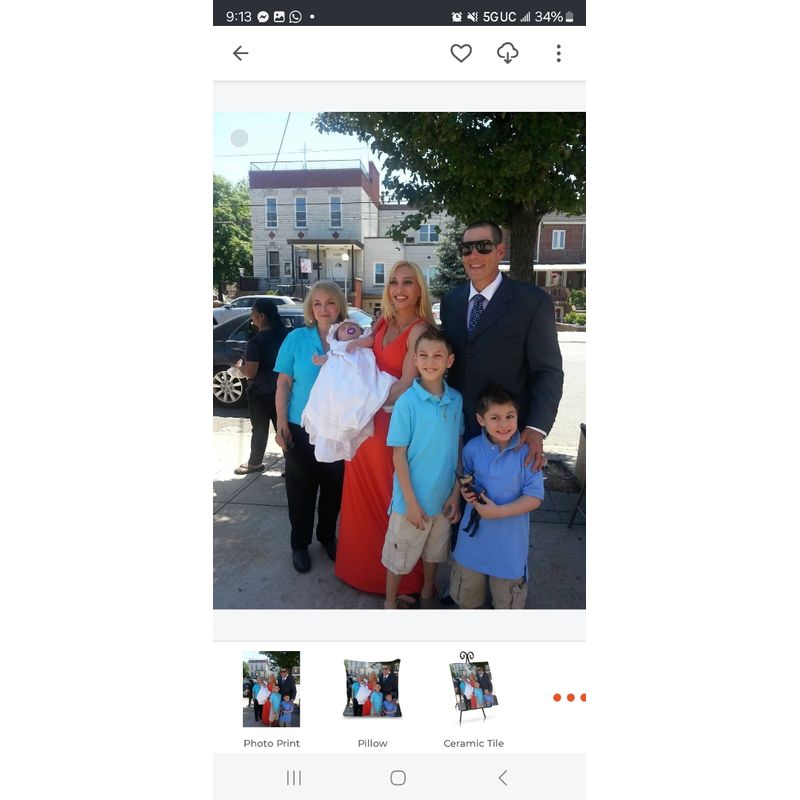Open the family photo full view

click(399, 360)
